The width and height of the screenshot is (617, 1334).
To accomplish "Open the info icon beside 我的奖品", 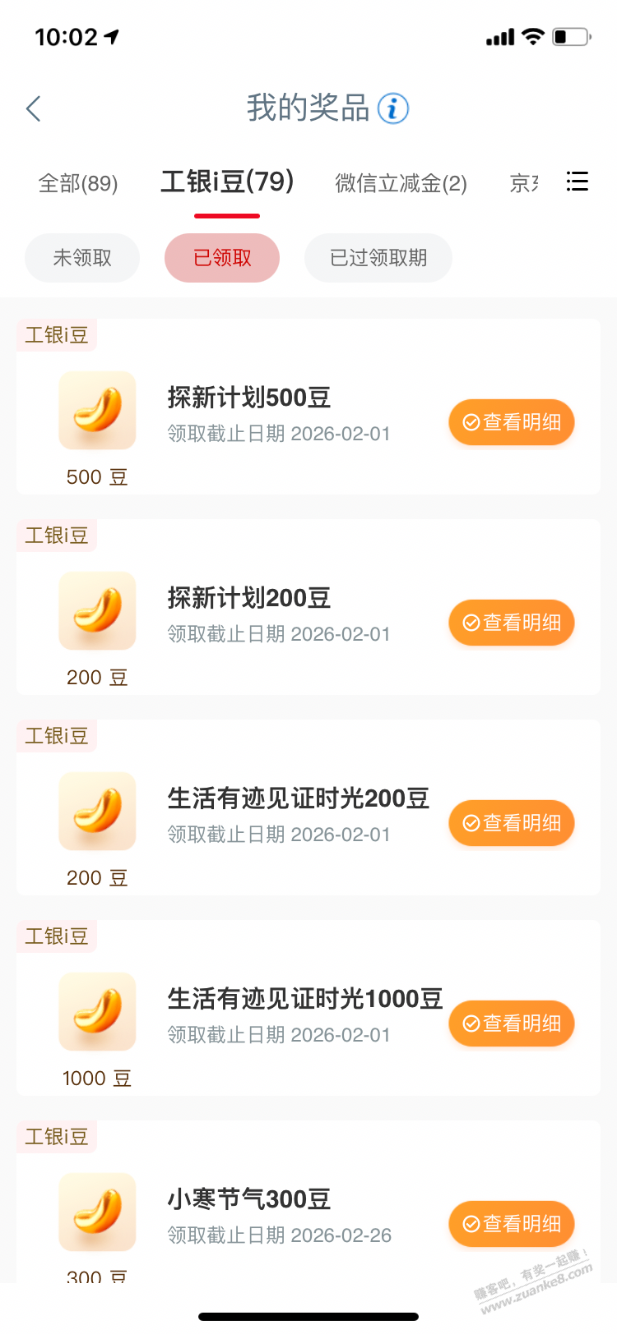I will [393, 108].
